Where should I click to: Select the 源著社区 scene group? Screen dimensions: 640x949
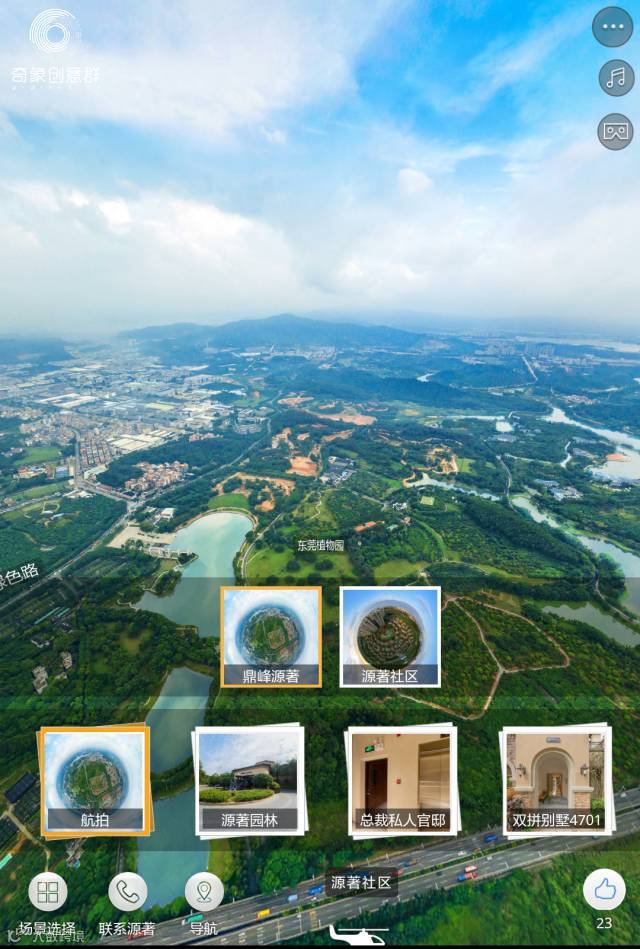(390, 636)
